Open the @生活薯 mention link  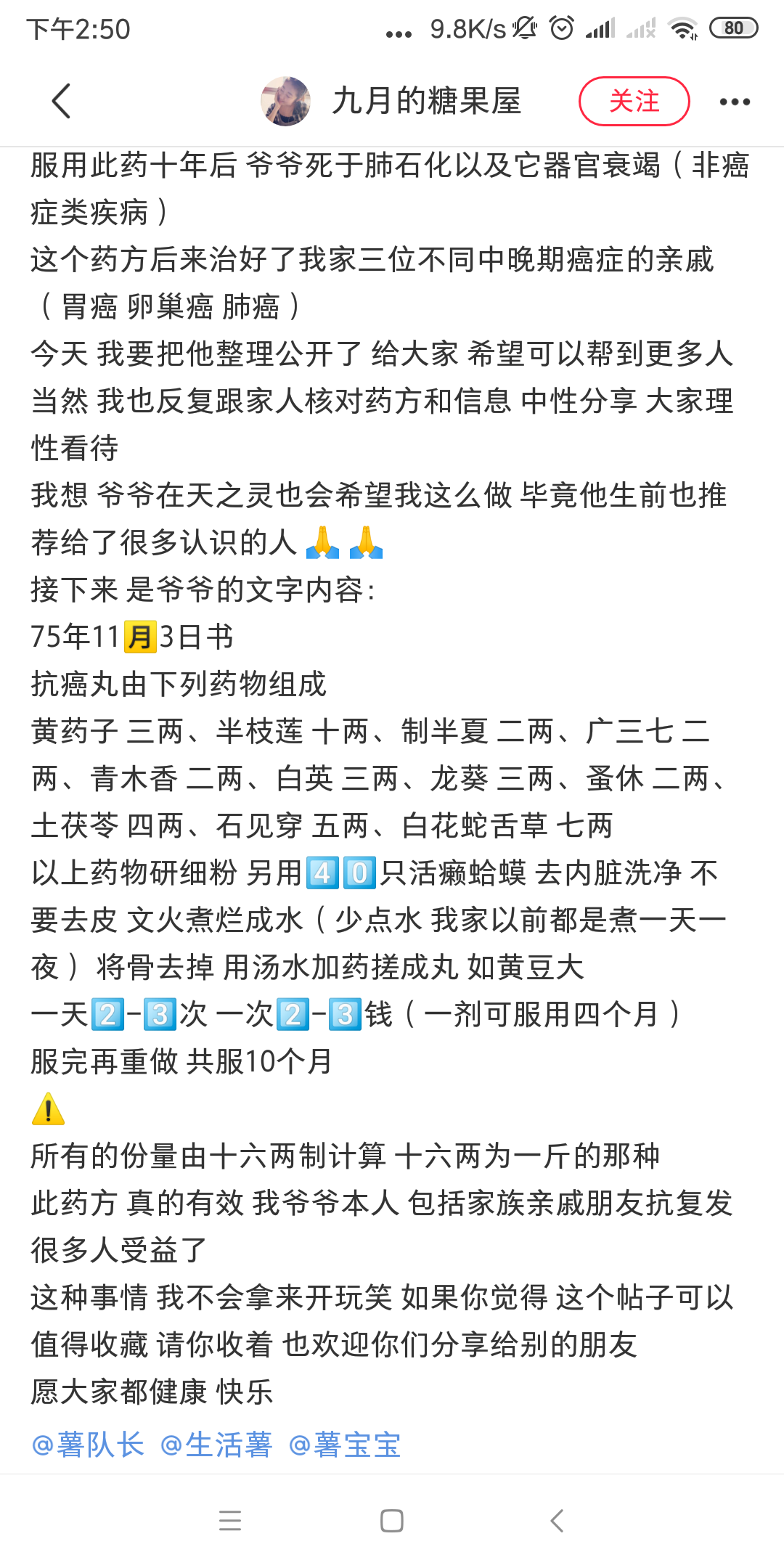(x=216, y=1445)
